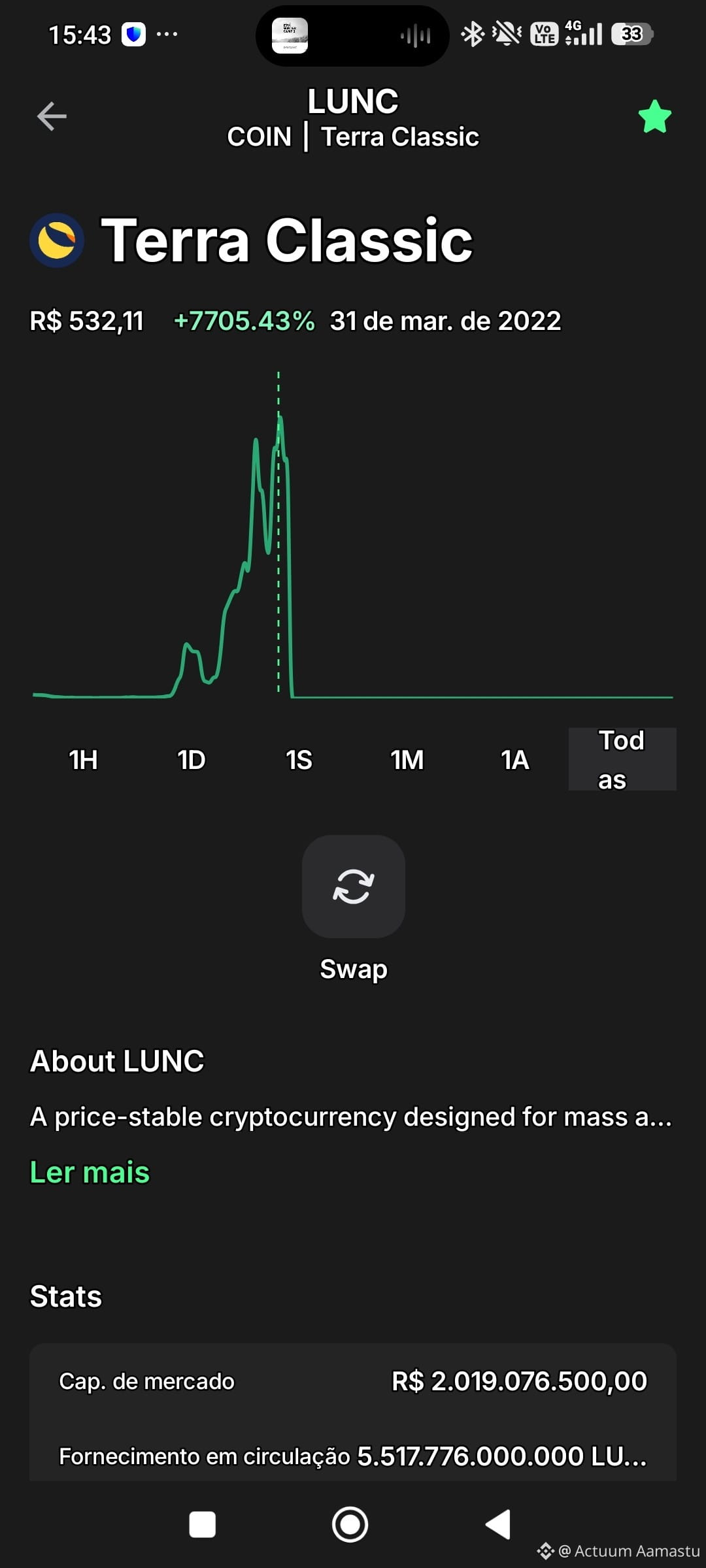Switch to the 1M chart range
This screenshot has width=706, height=1568.
point(407,760)
